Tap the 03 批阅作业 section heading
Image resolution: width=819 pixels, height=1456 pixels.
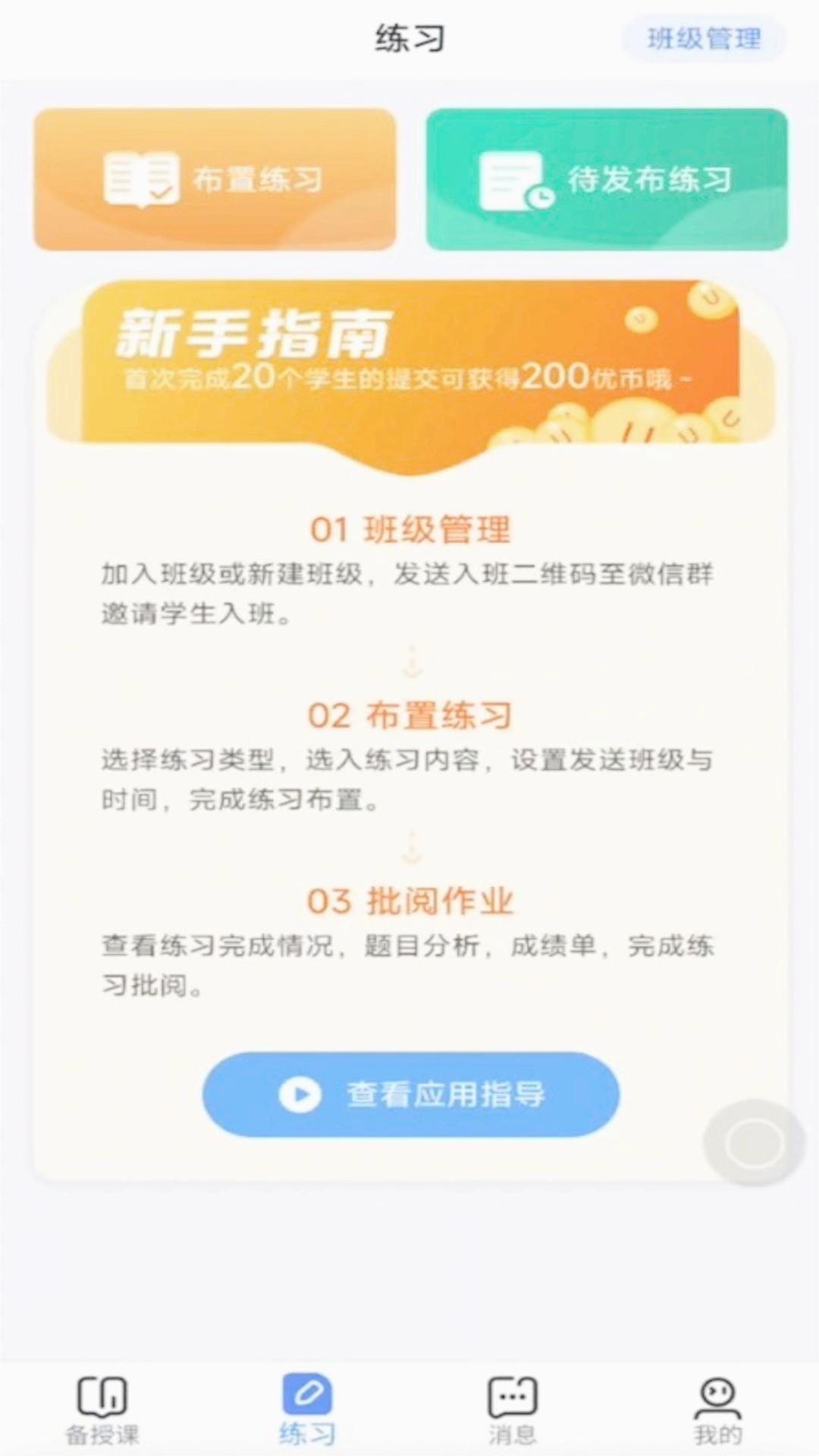(409, 902)
